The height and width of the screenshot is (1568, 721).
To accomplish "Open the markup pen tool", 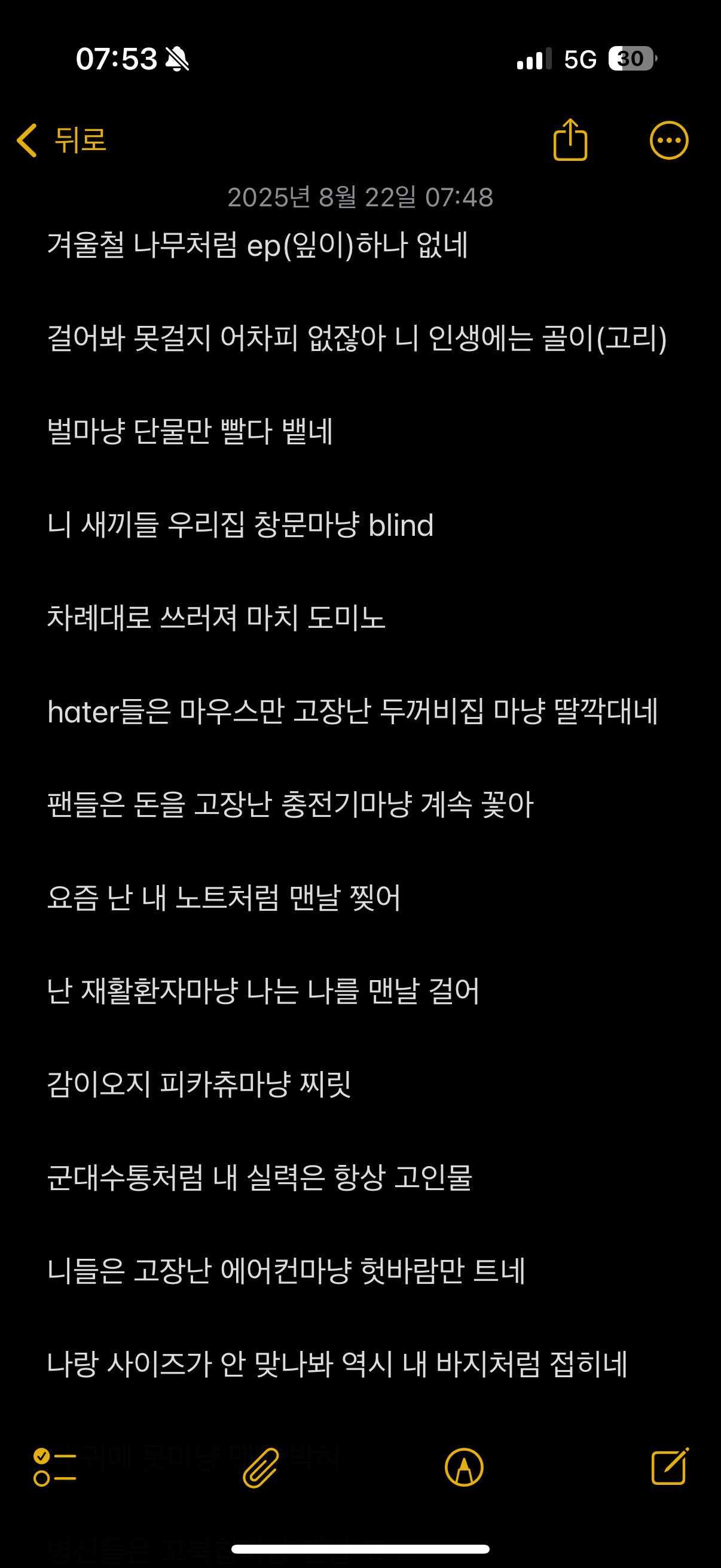I will click(x=465, y=1467).
